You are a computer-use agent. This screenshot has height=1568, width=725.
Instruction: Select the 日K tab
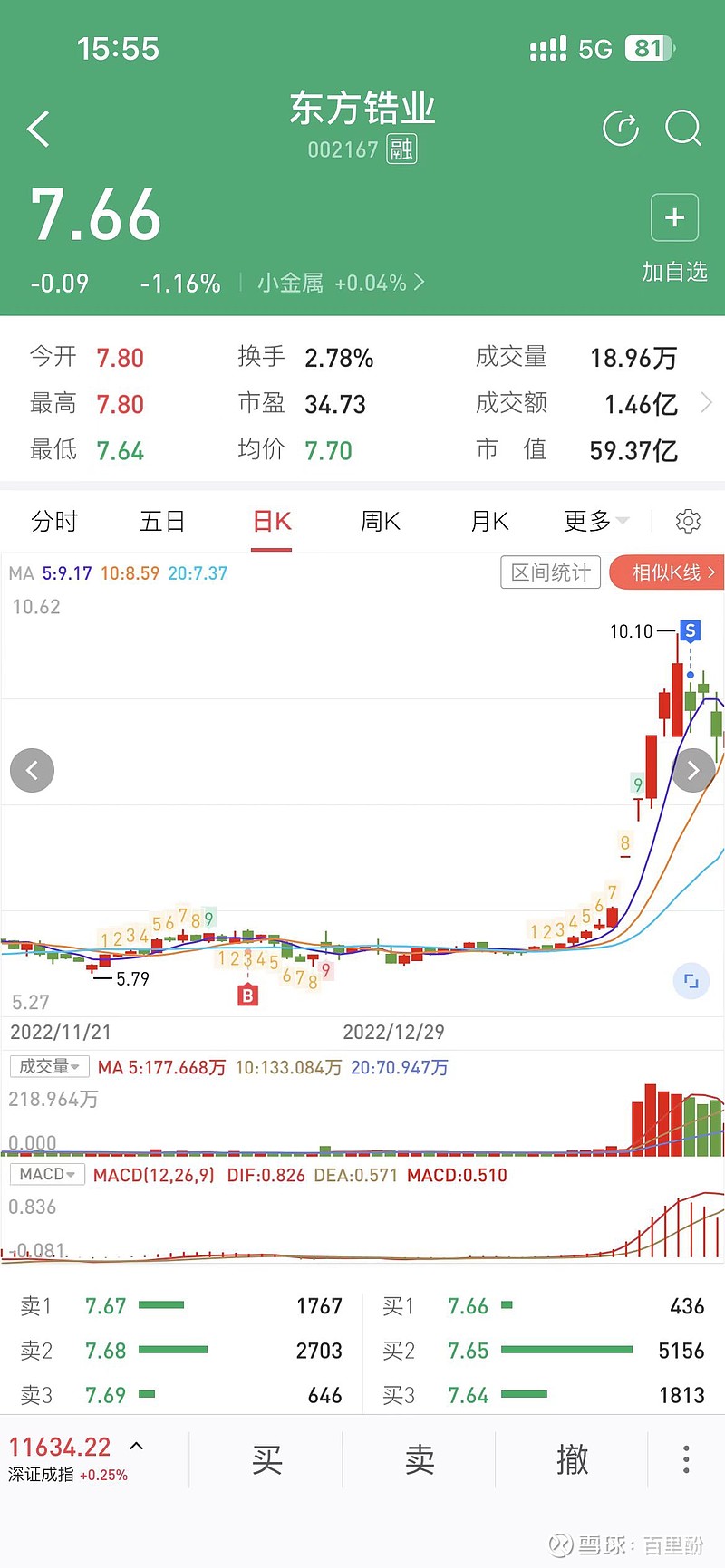pyautogui.click(x=272, y=522)
